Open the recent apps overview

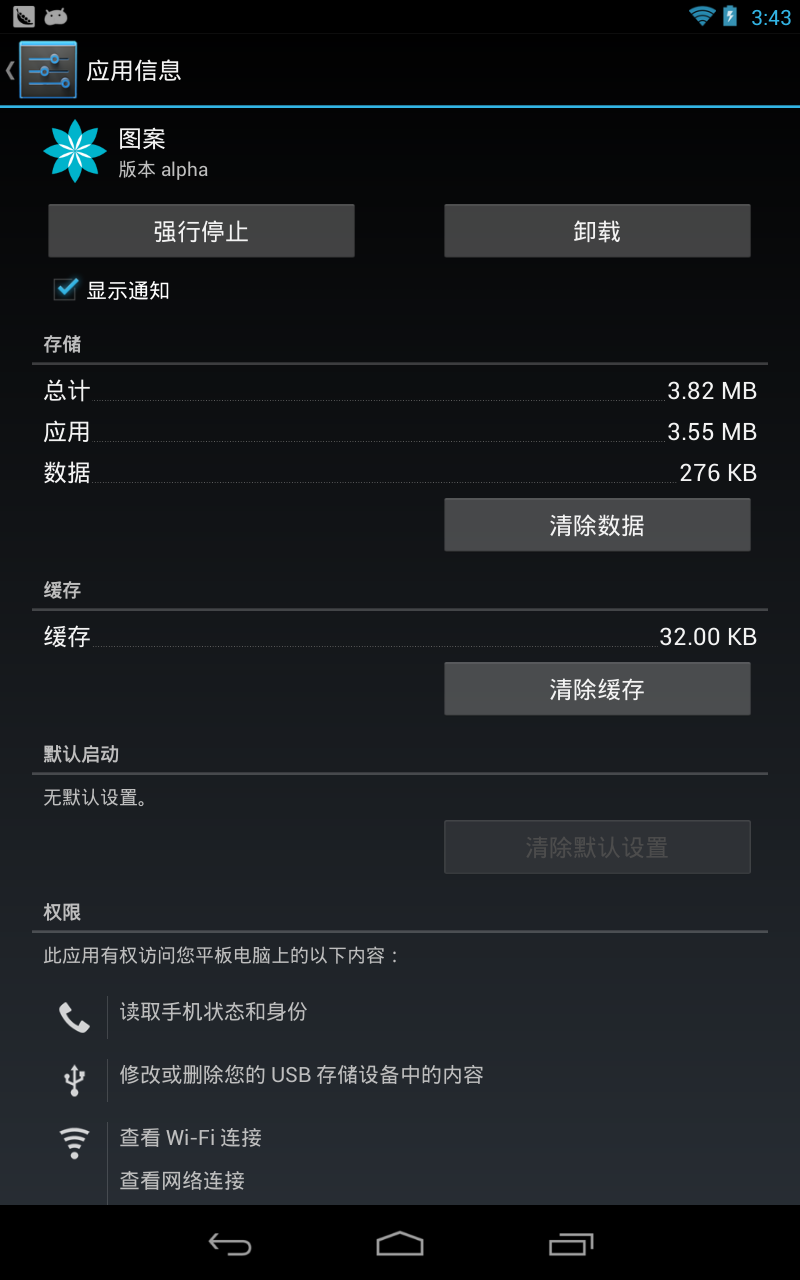(x=571, y=1243)
